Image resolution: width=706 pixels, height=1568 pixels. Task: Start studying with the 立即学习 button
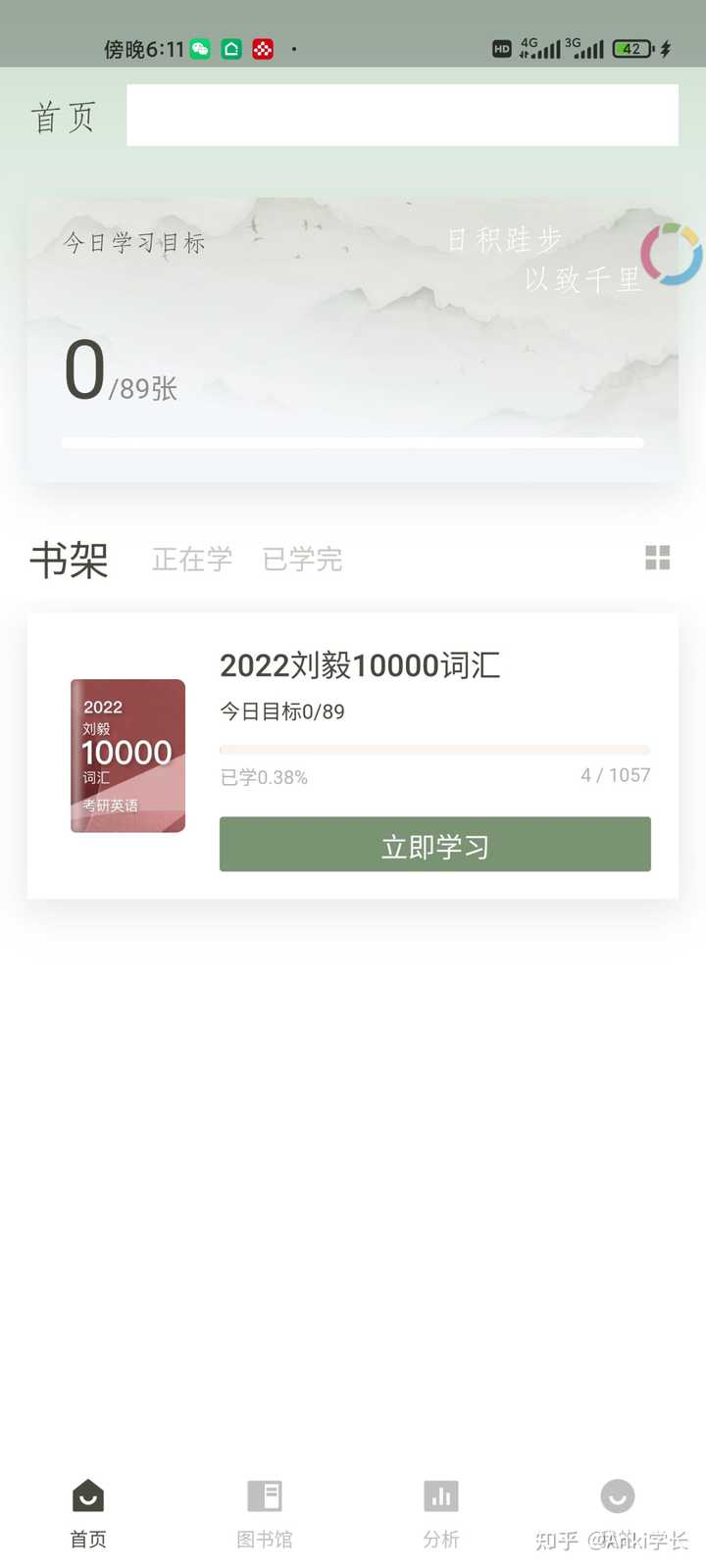click(x=434, y=844)
